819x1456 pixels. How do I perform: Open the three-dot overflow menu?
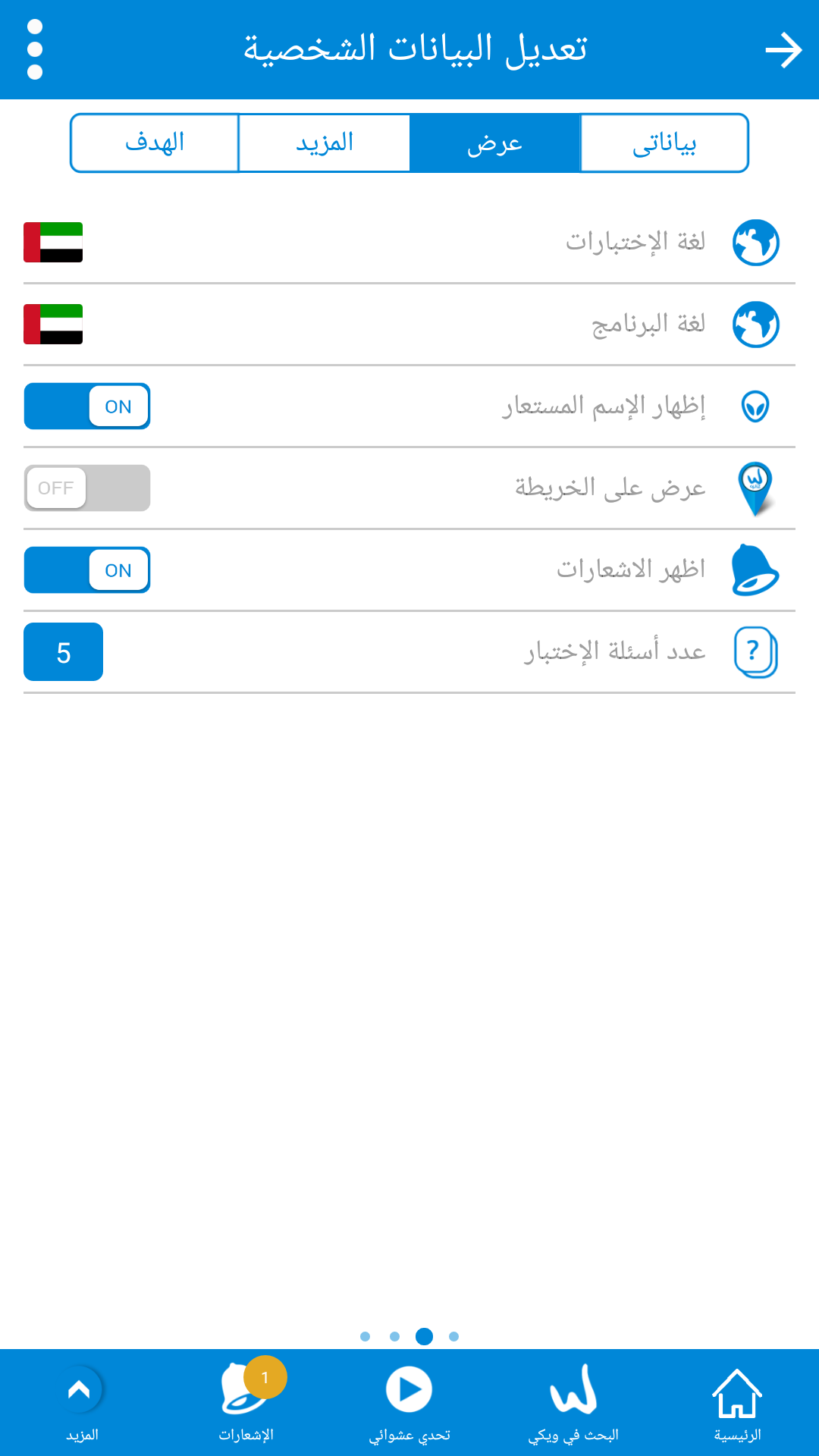tap(34, 49)
